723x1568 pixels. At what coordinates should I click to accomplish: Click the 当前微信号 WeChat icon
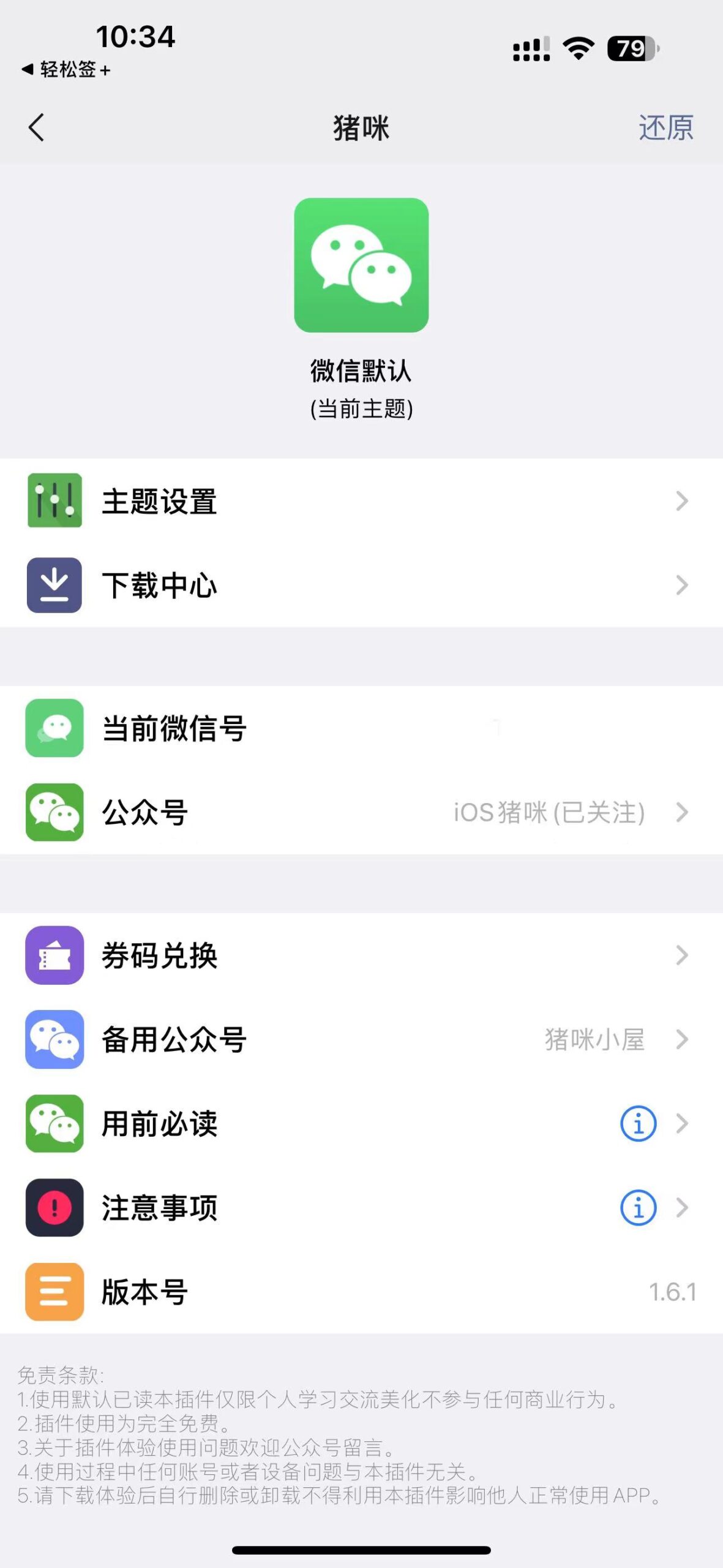54,729
